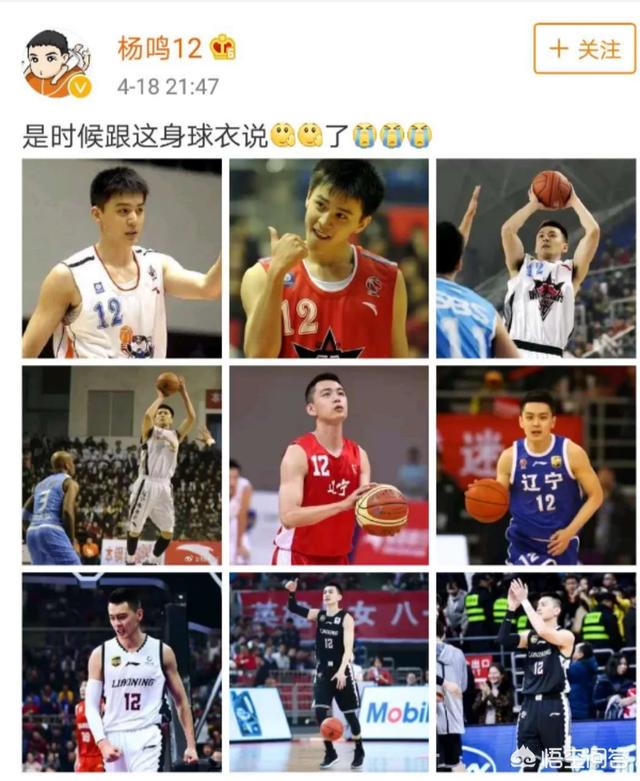Open 杨鸣12's profile avatar
640x781 pixels.
pyautogui.click(x=57, y=62)
